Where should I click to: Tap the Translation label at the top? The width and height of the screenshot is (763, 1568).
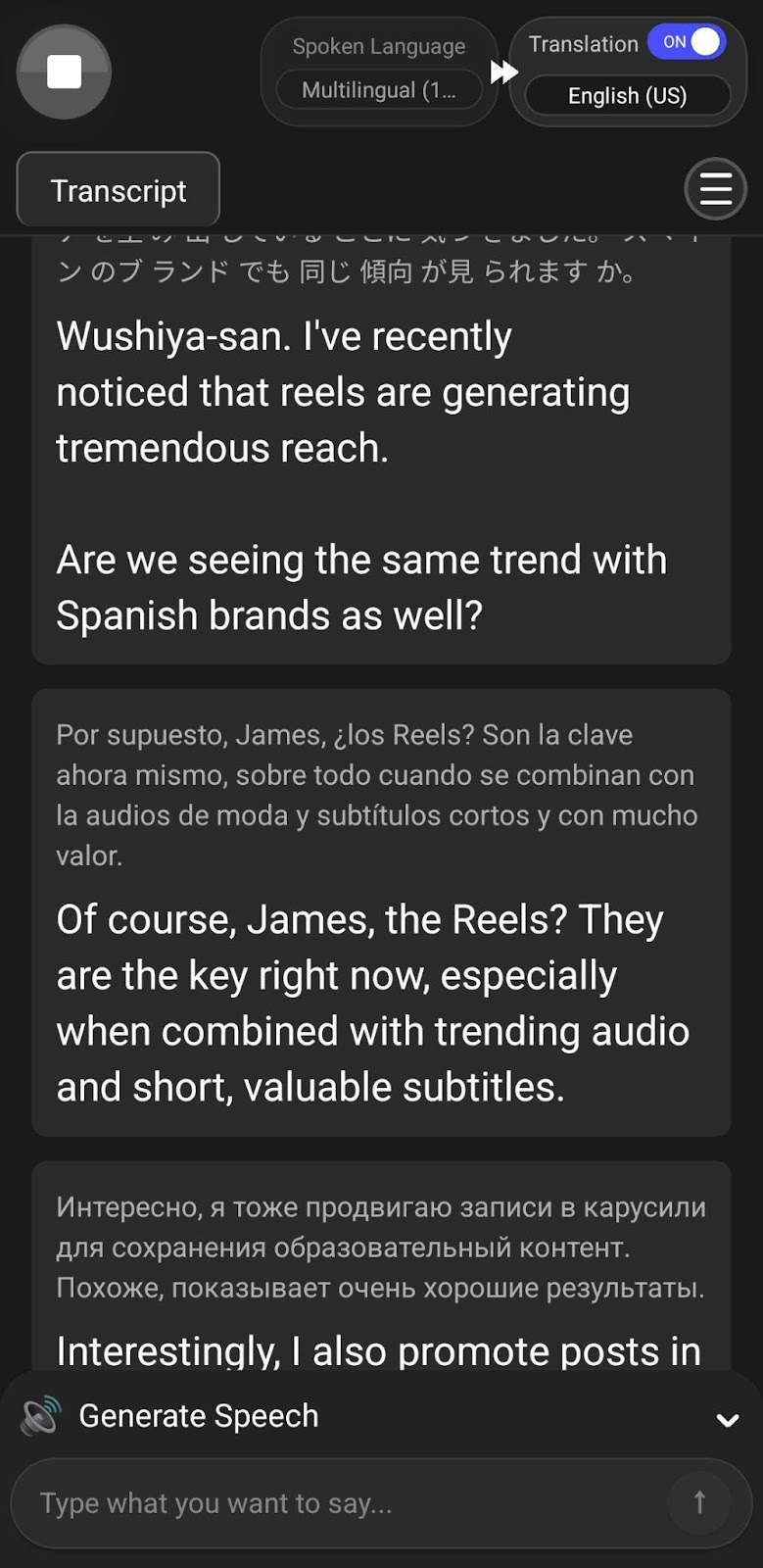click(x=583, y=43)
